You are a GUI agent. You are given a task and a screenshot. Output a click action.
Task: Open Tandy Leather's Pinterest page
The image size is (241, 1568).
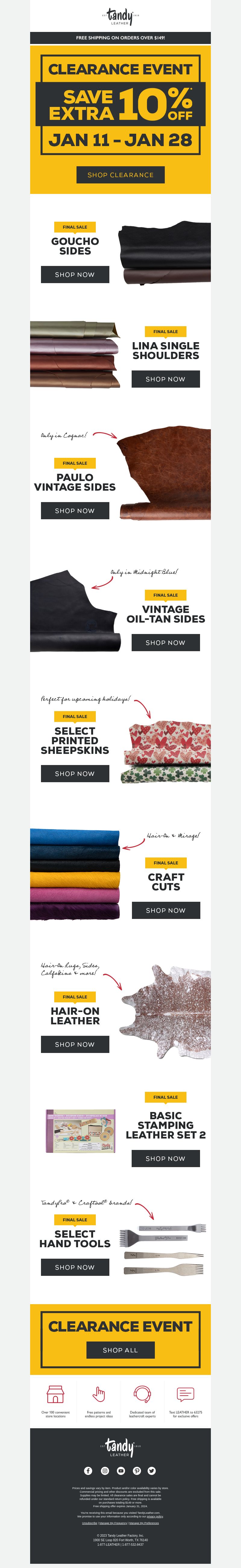pos(137,1471)
